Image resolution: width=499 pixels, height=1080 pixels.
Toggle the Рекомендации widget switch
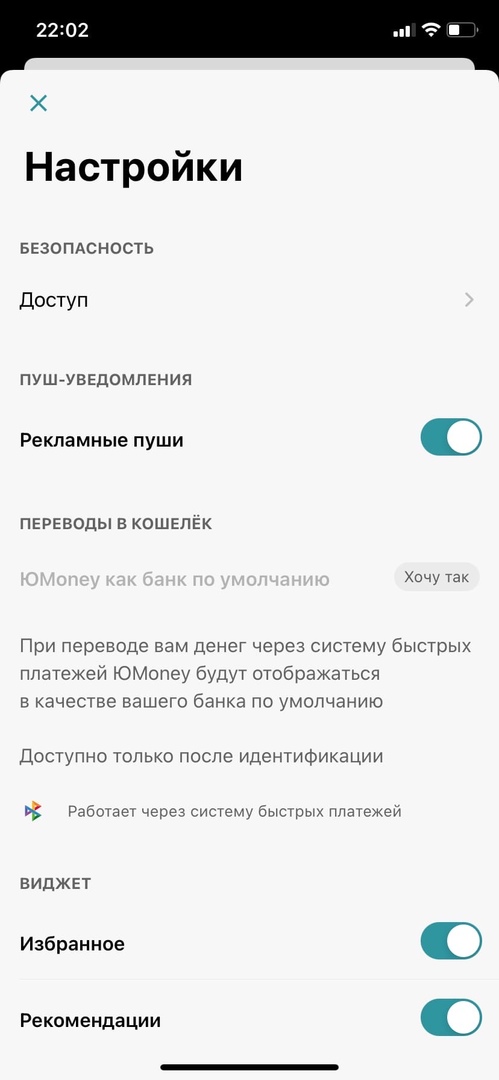[451, 1017]
